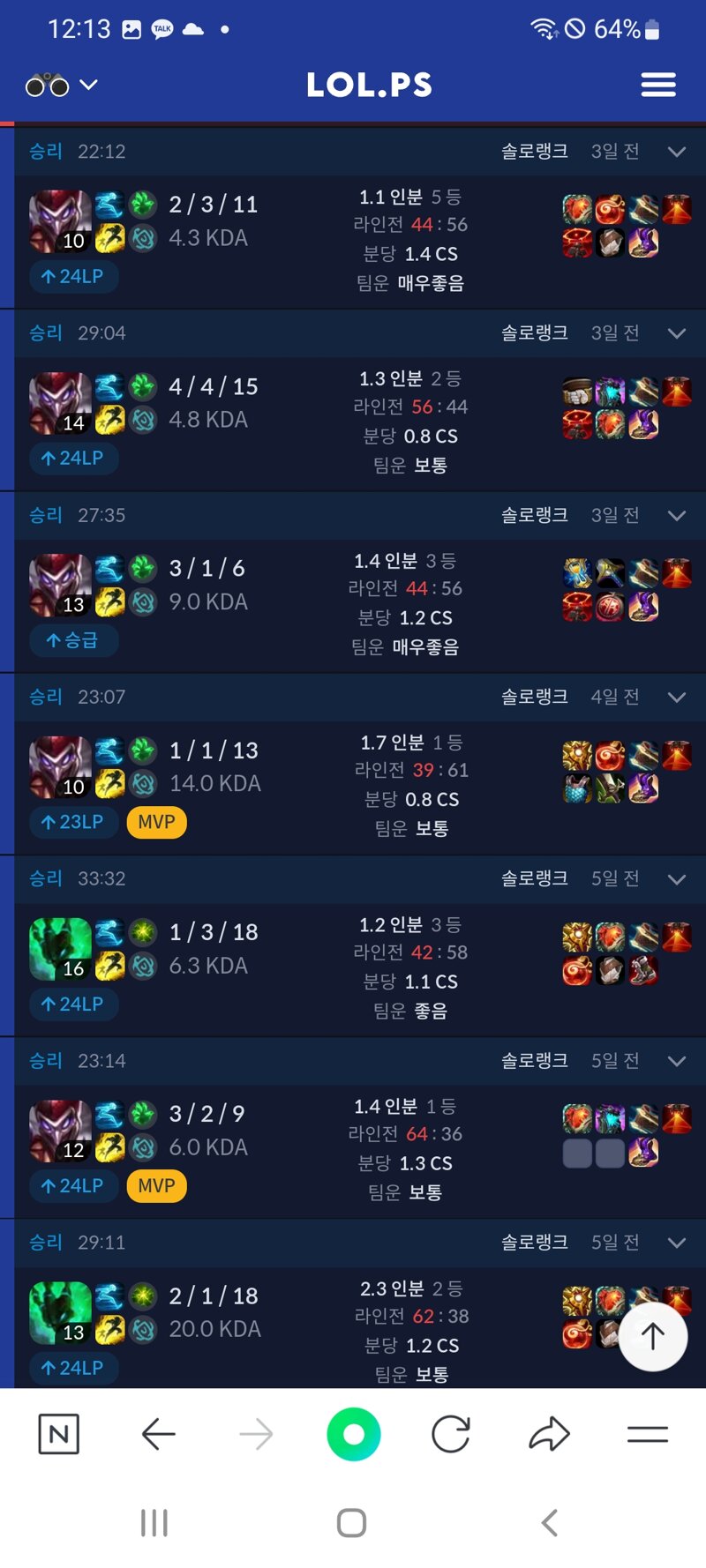This screenshot has height=1568, width=706.
Task: Share this page from the browser toolbar
Action: click(549, 1434)
